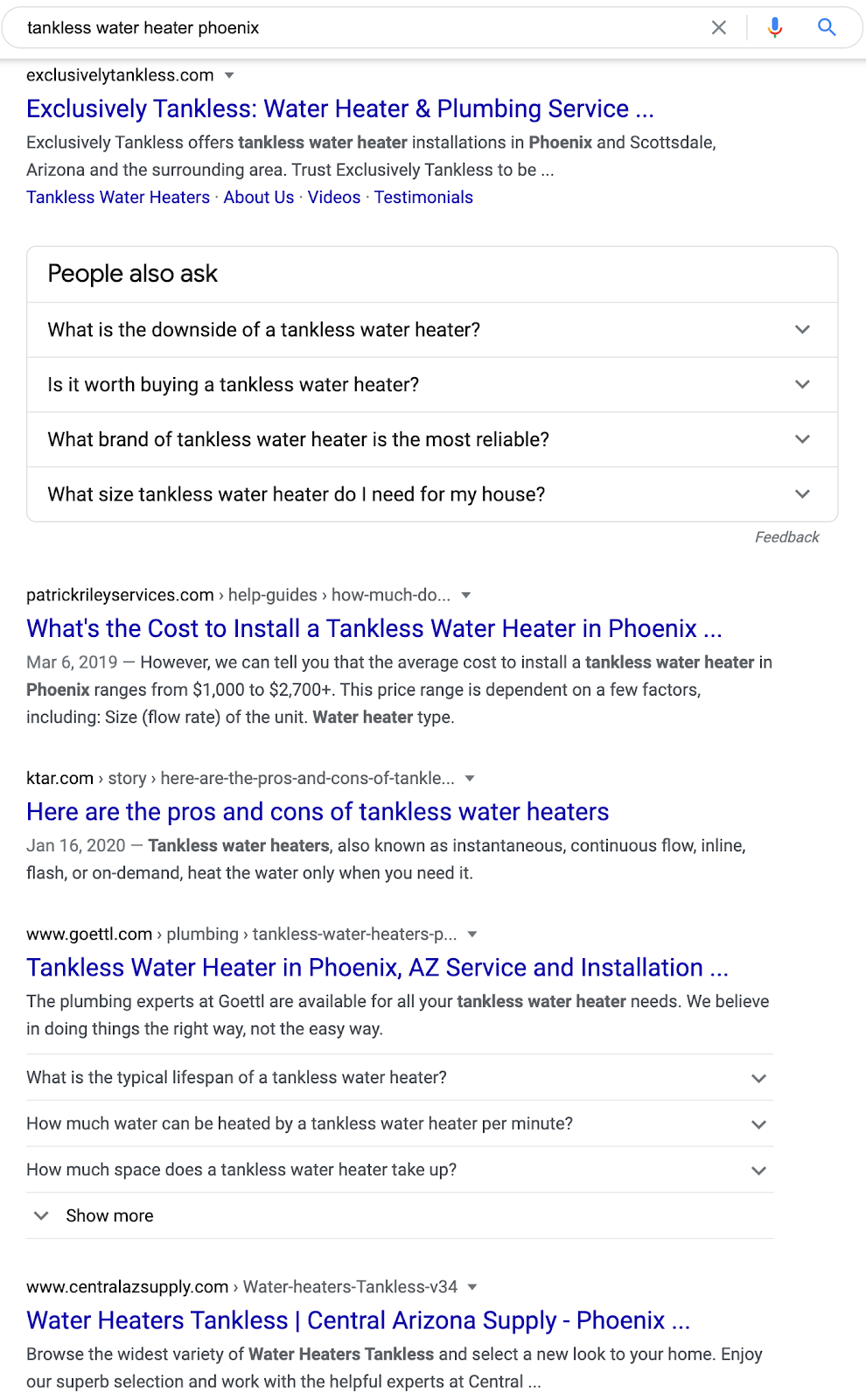Open the 'Testimonials' sitelink
This screenshot has height=1400, width=866.
pyautogui.click(x=423, y=197)
